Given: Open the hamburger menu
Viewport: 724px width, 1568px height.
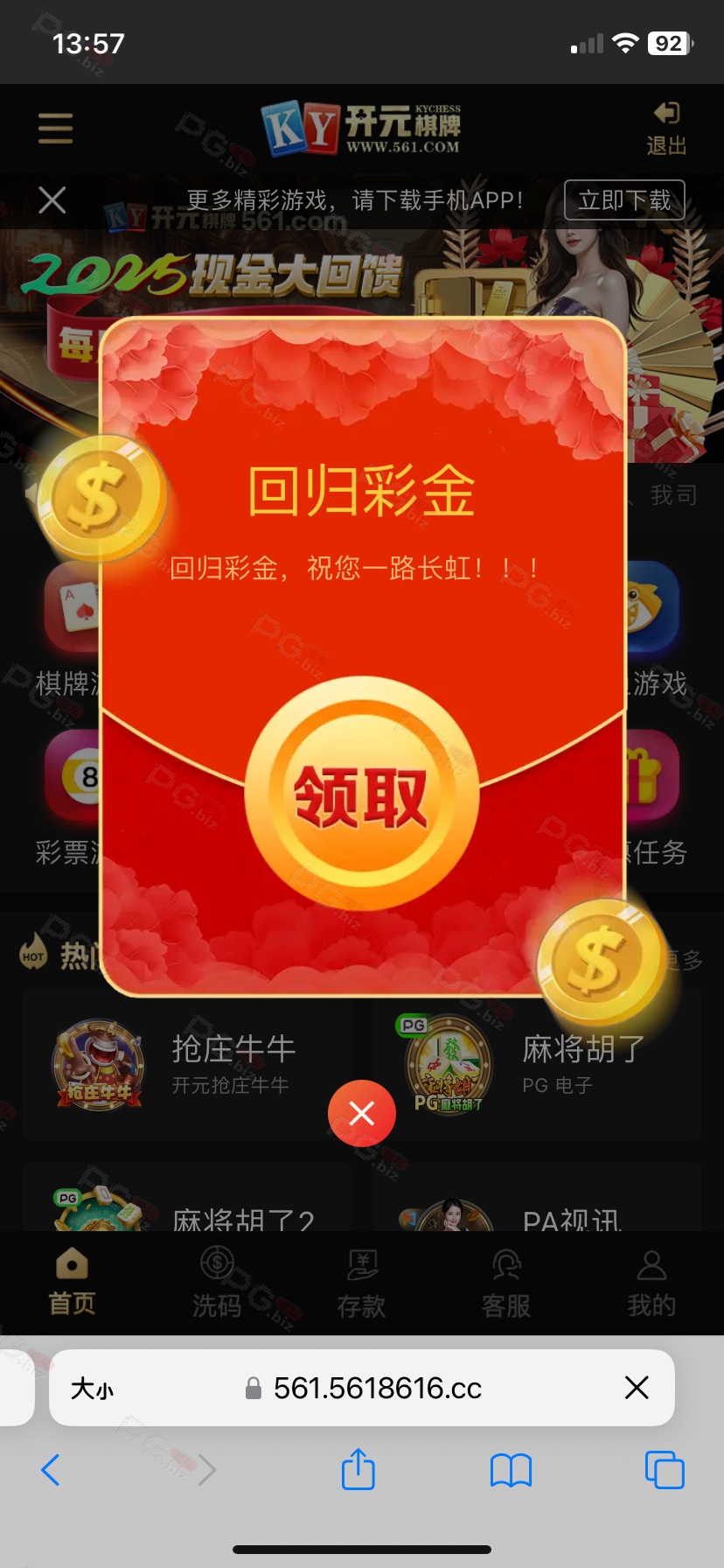Looking at the screenshot, I should [55, 129].
